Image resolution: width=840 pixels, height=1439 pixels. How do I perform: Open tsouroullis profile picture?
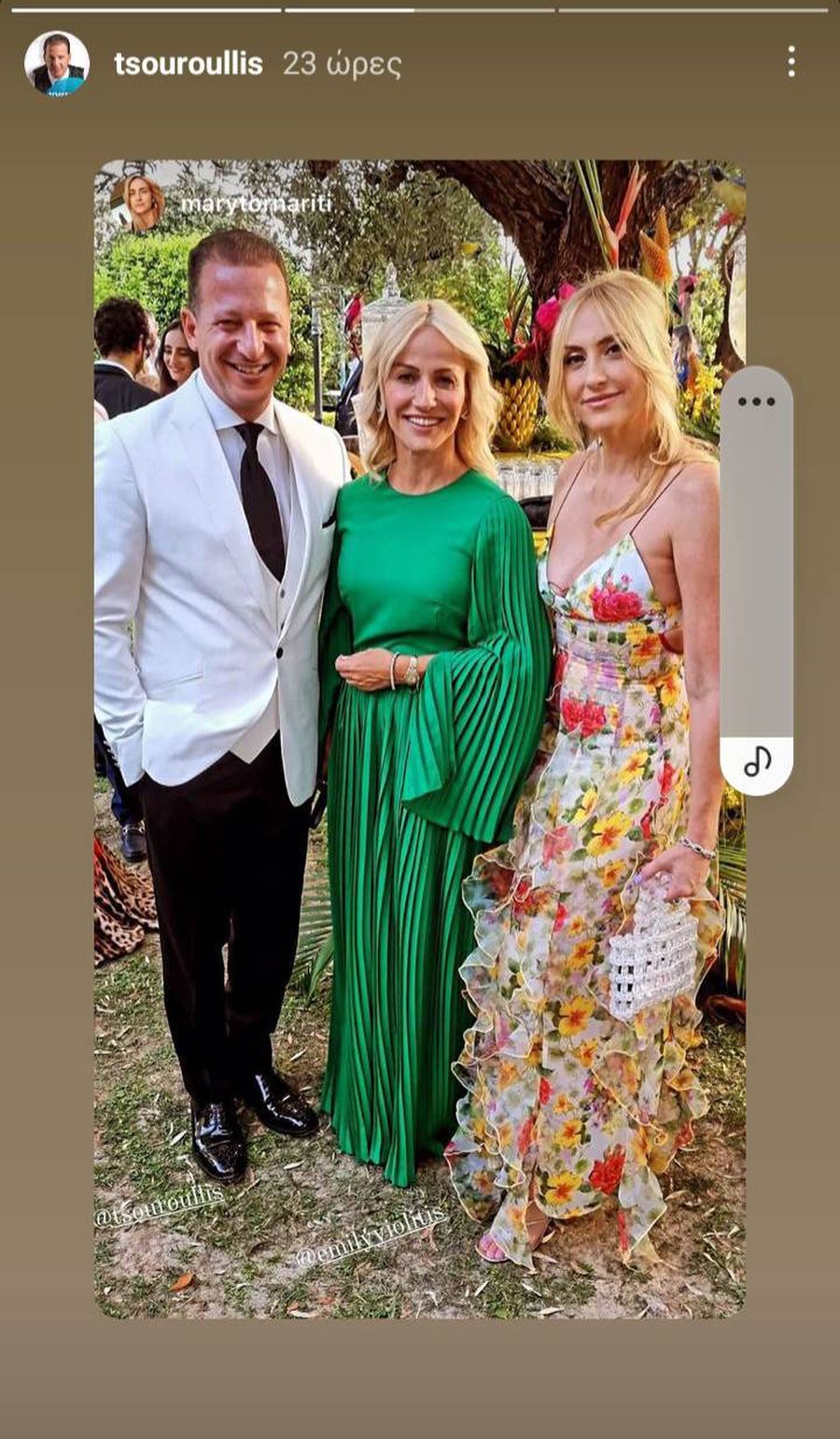pyautogui.click(x=57, y=63)
